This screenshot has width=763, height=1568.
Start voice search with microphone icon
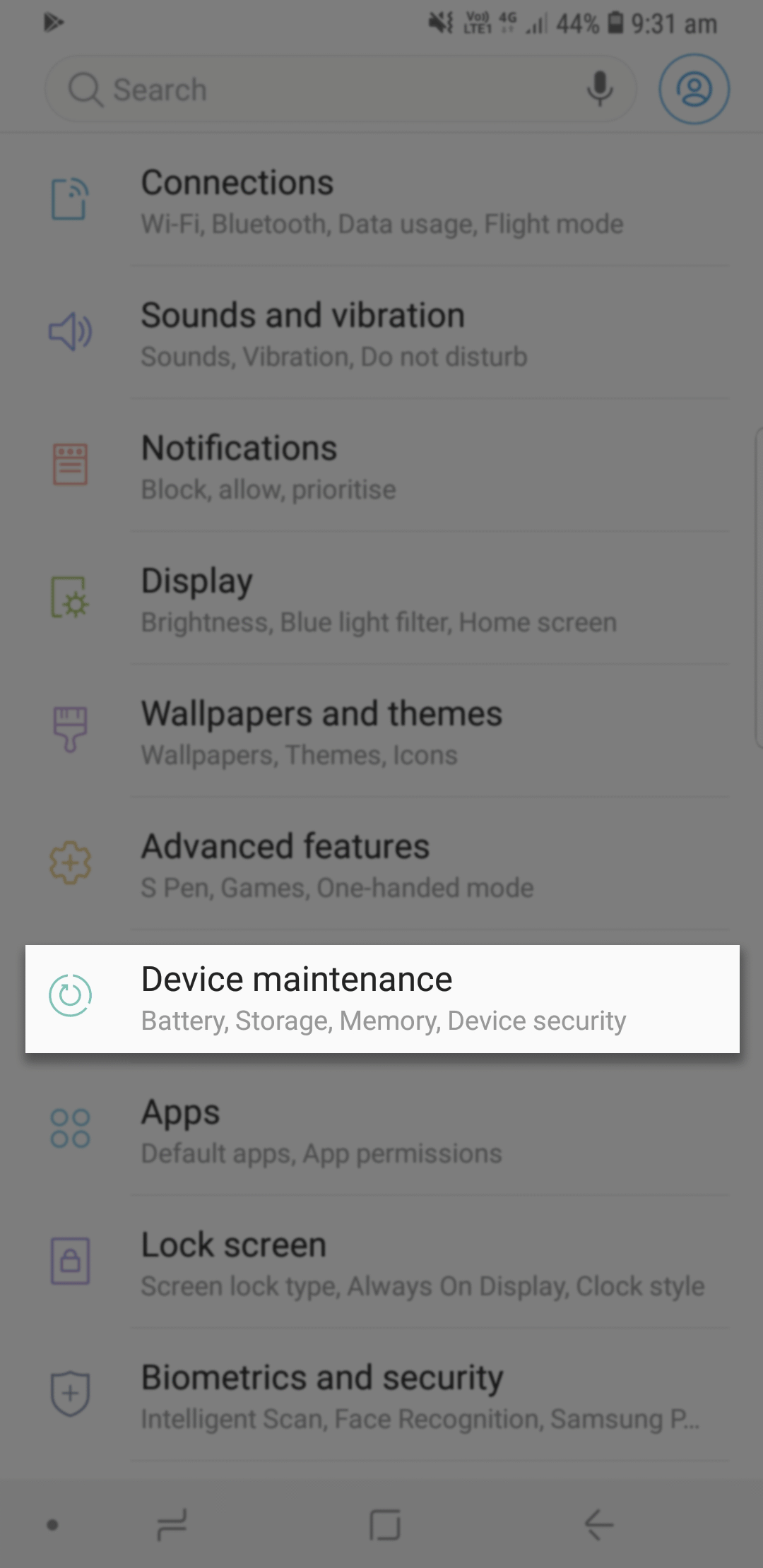tap(600, 90)
